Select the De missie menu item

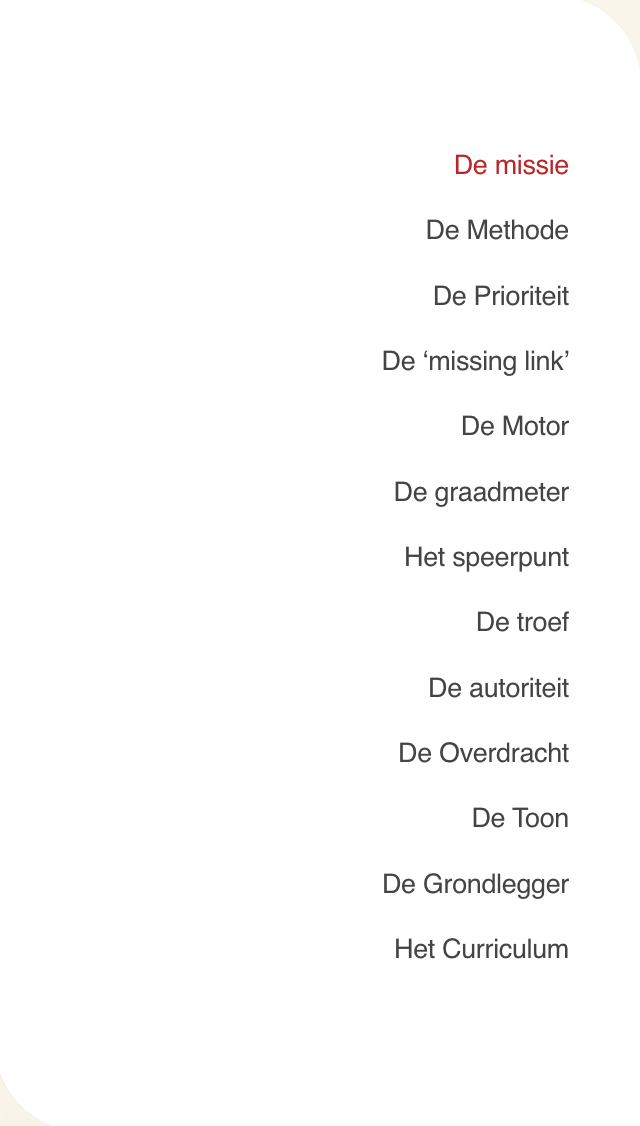pyautogui.click(x=511, y=165)
